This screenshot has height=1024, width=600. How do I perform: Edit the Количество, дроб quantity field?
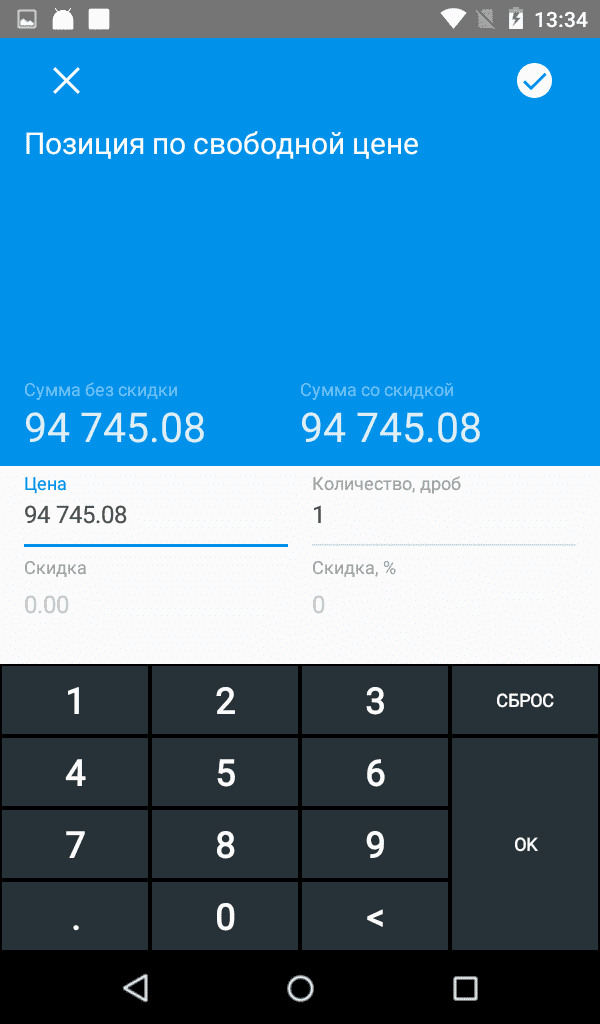pyautogui.click(x=443, y=516)
